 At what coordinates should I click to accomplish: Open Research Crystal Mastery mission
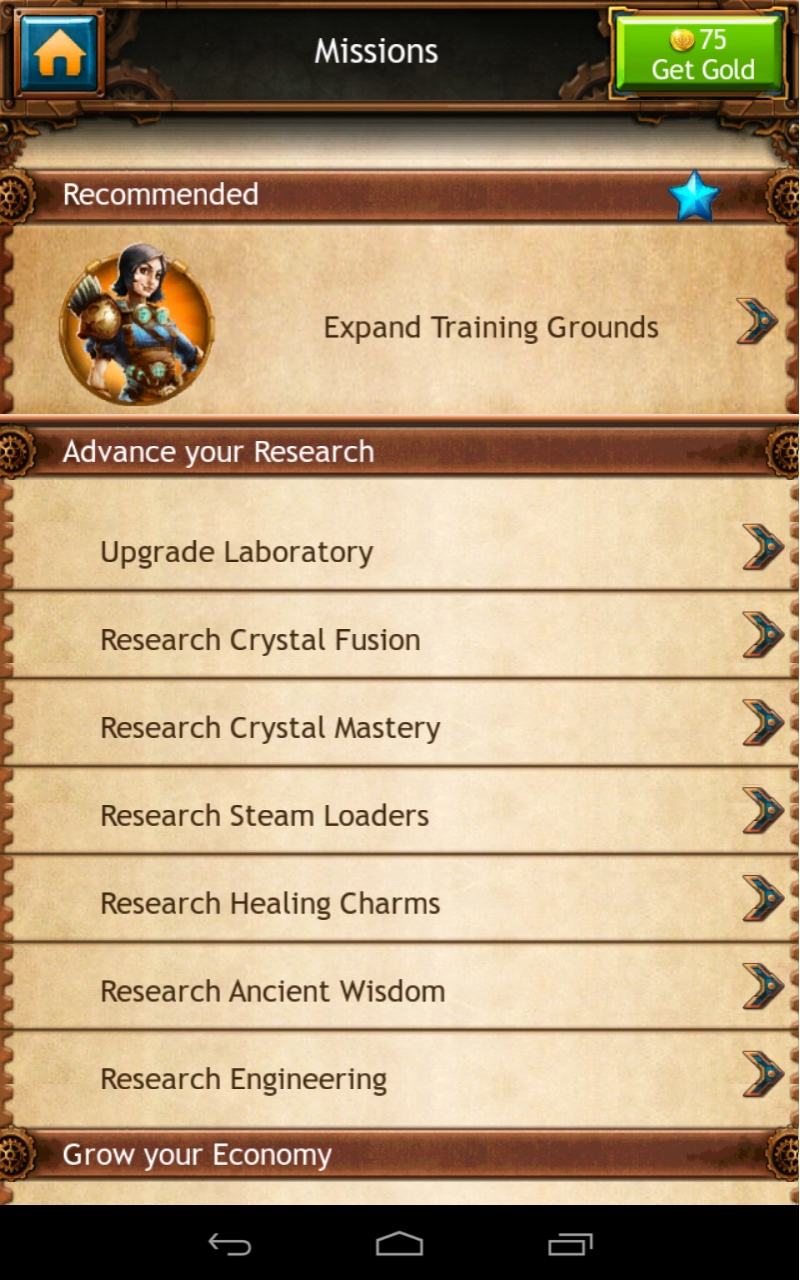coord(400,727)
